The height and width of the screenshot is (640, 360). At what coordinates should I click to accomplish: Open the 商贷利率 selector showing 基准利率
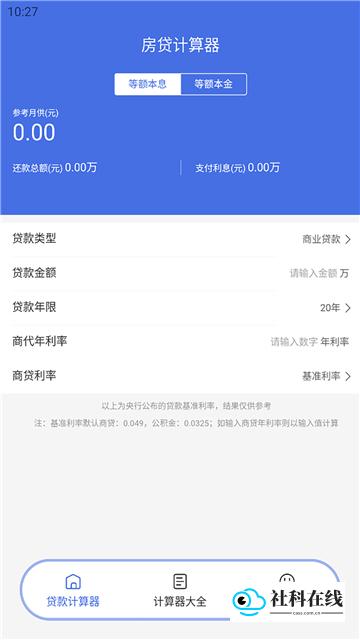[x=180, y=376]
